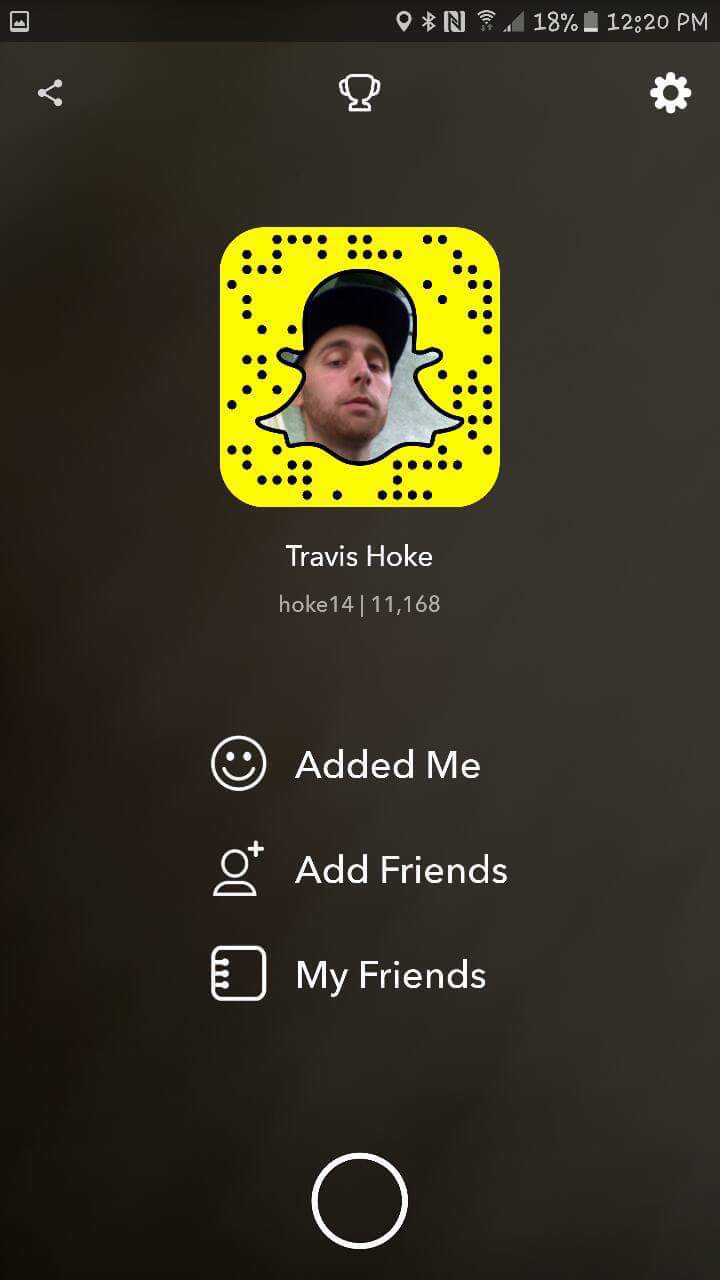The image size is (720, 1280).
Task: Open Added Me
Action: click(346, 765)
